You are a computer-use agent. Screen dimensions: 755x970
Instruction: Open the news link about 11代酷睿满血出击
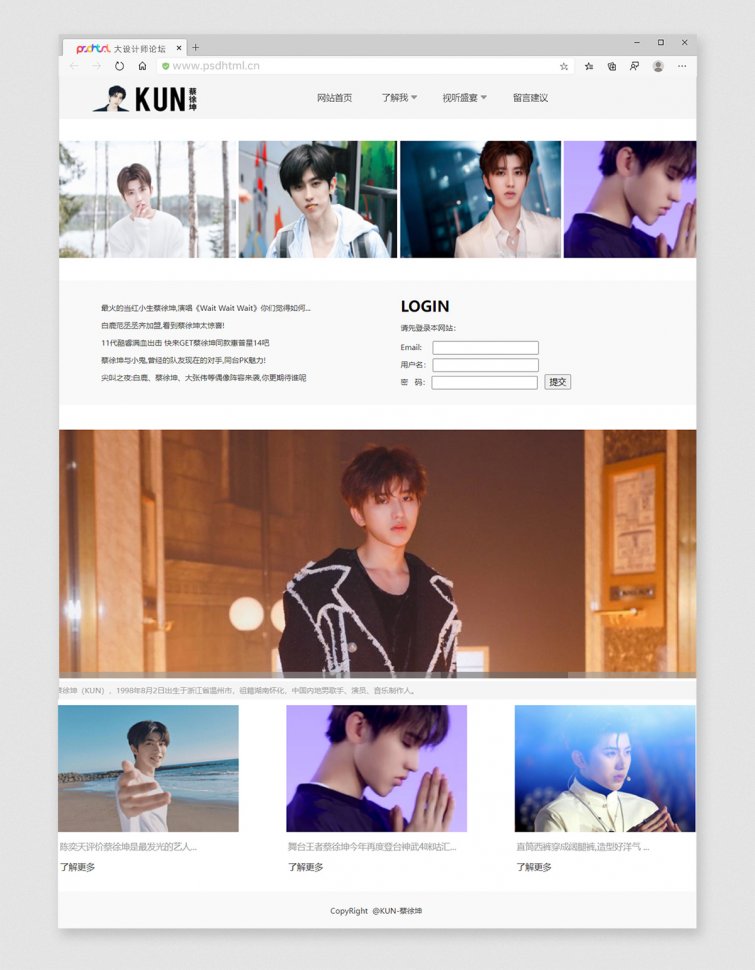[x=185, y=343]
